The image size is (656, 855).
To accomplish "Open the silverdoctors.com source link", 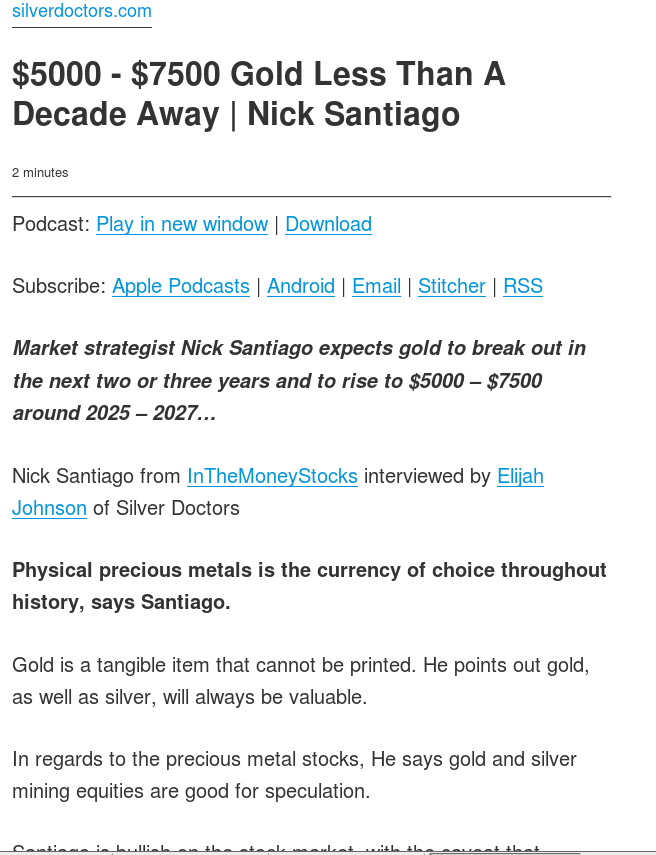I will click(82, 12).
